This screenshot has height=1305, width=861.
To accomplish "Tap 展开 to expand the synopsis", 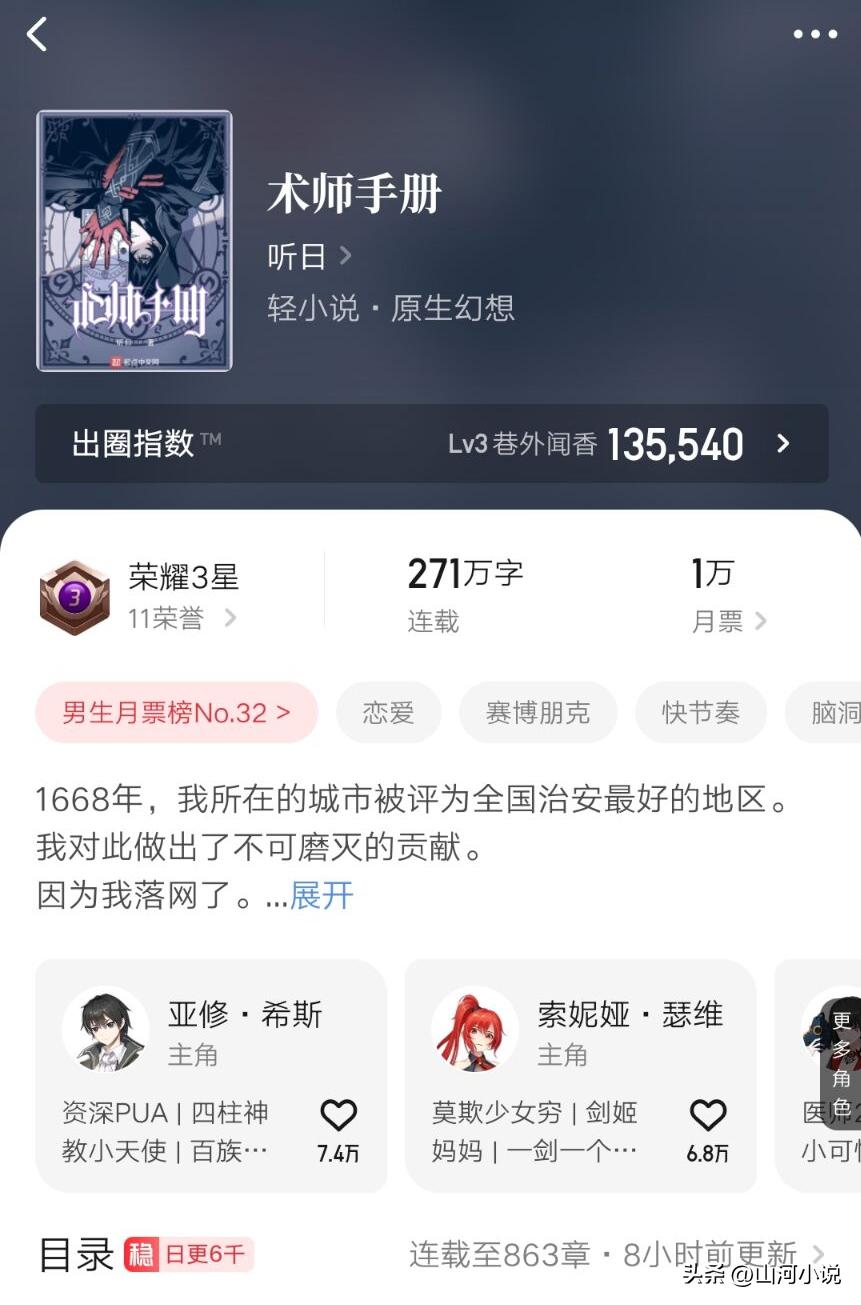I will pyautogui.click(x=321, y=897).
